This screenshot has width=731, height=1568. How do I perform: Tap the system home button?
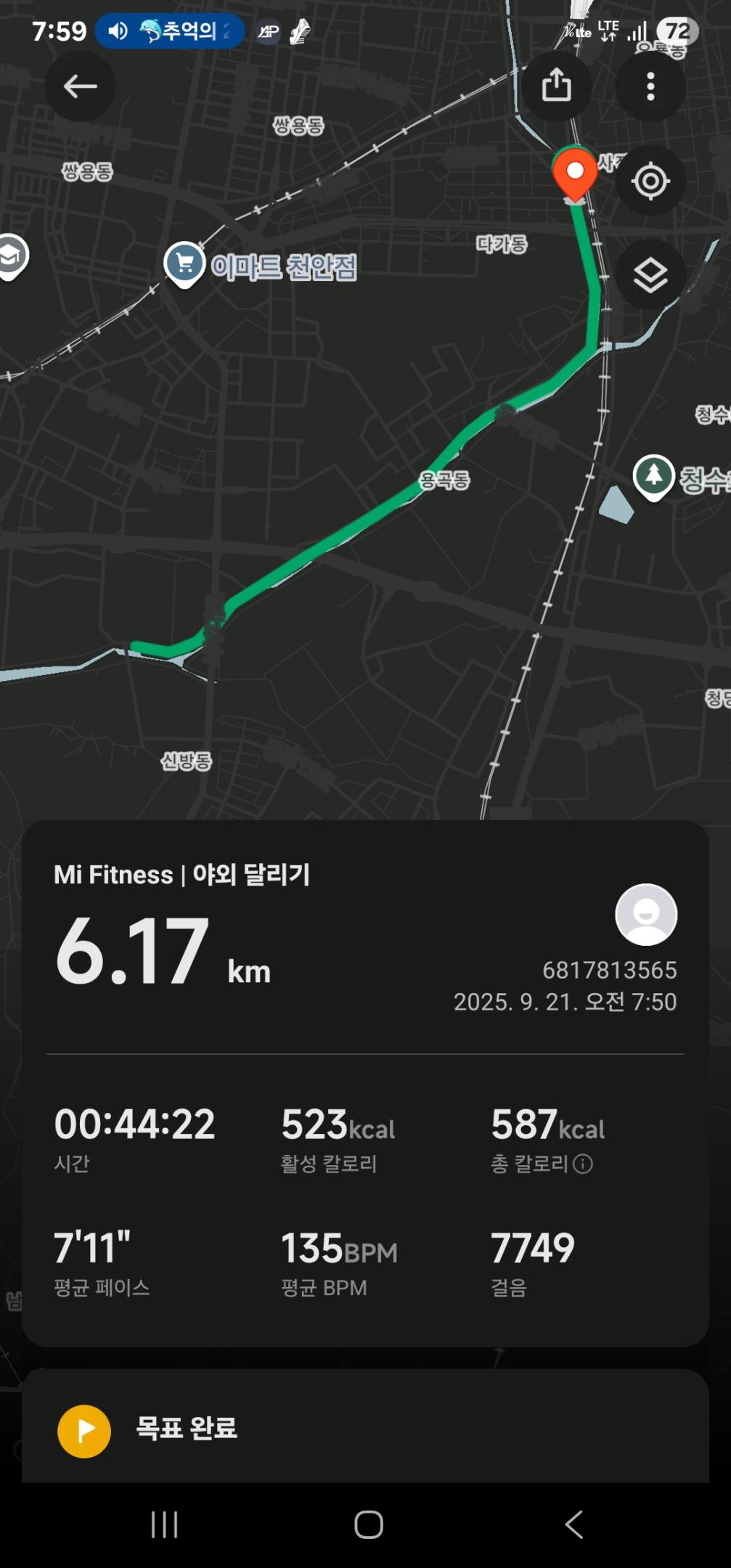[368, 1524]
